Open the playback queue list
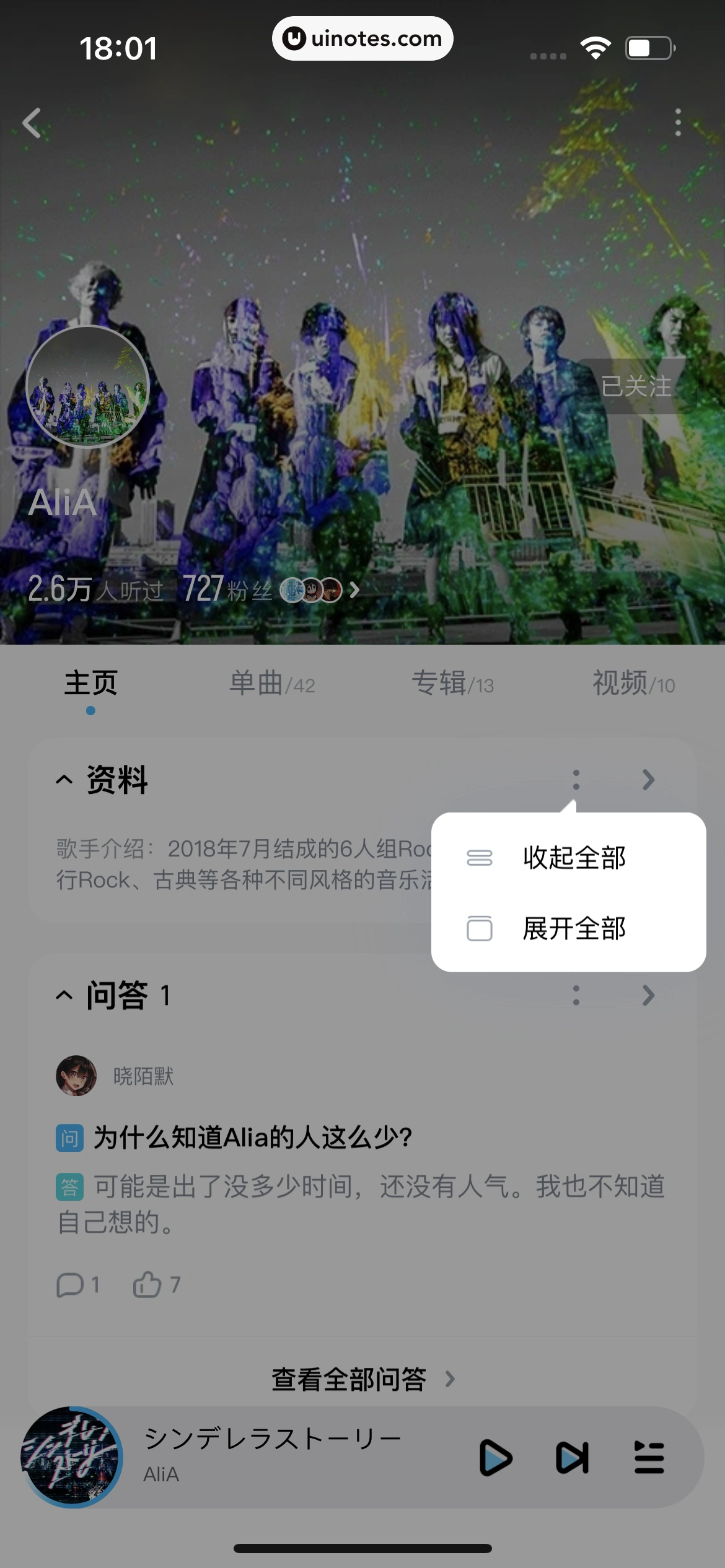This screenshot has height=1568, width=725. pos(649,1458)
